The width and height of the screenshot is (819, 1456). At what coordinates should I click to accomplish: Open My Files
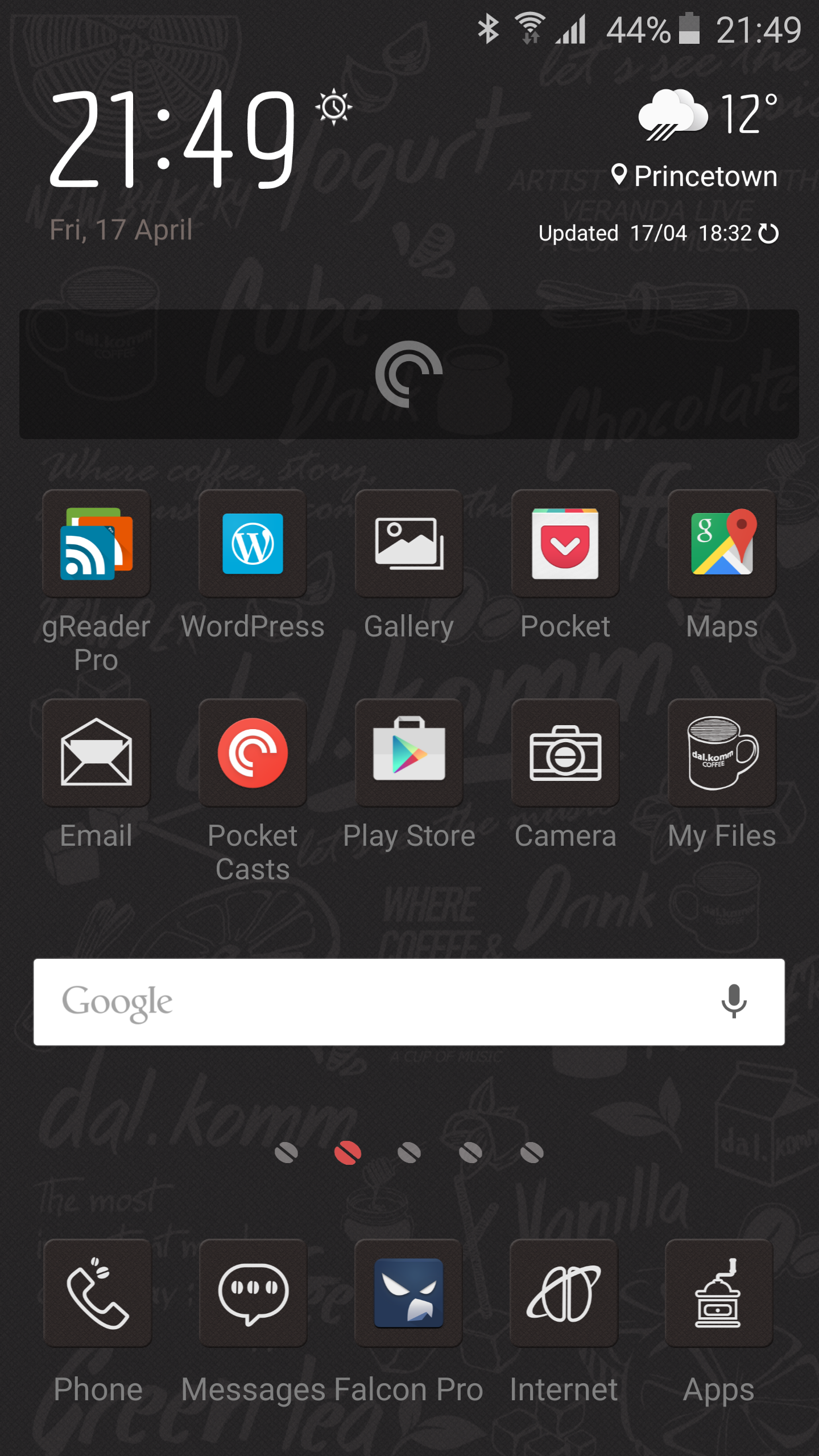pos(722,753)
